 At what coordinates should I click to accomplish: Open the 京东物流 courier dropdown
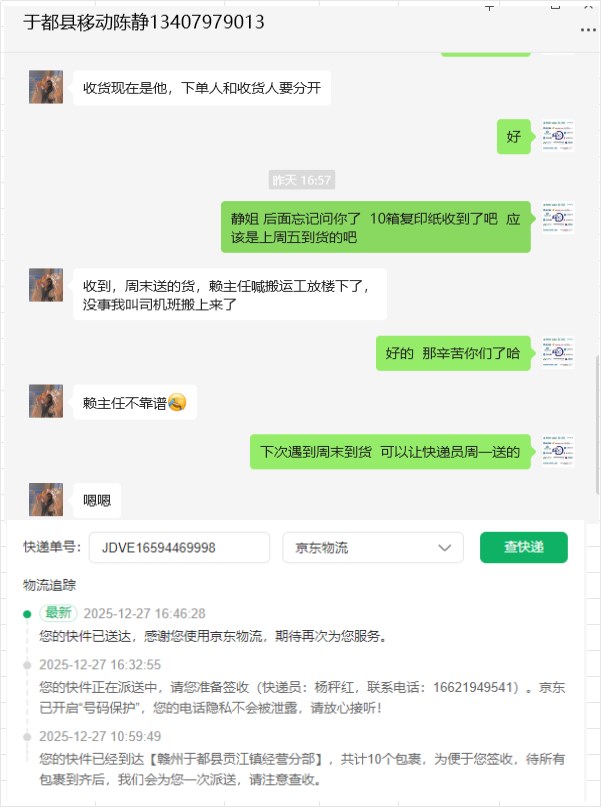point(373,548)
